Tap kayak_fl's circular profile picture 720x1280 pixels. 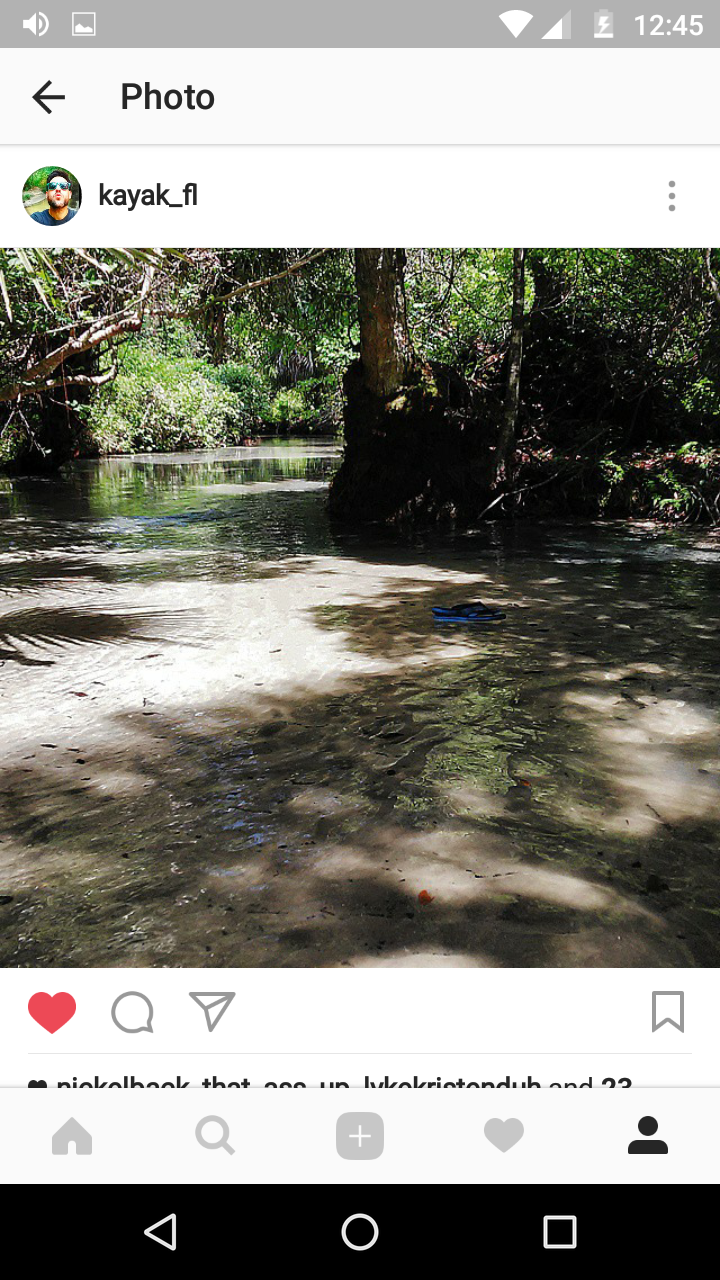point(51,196)
